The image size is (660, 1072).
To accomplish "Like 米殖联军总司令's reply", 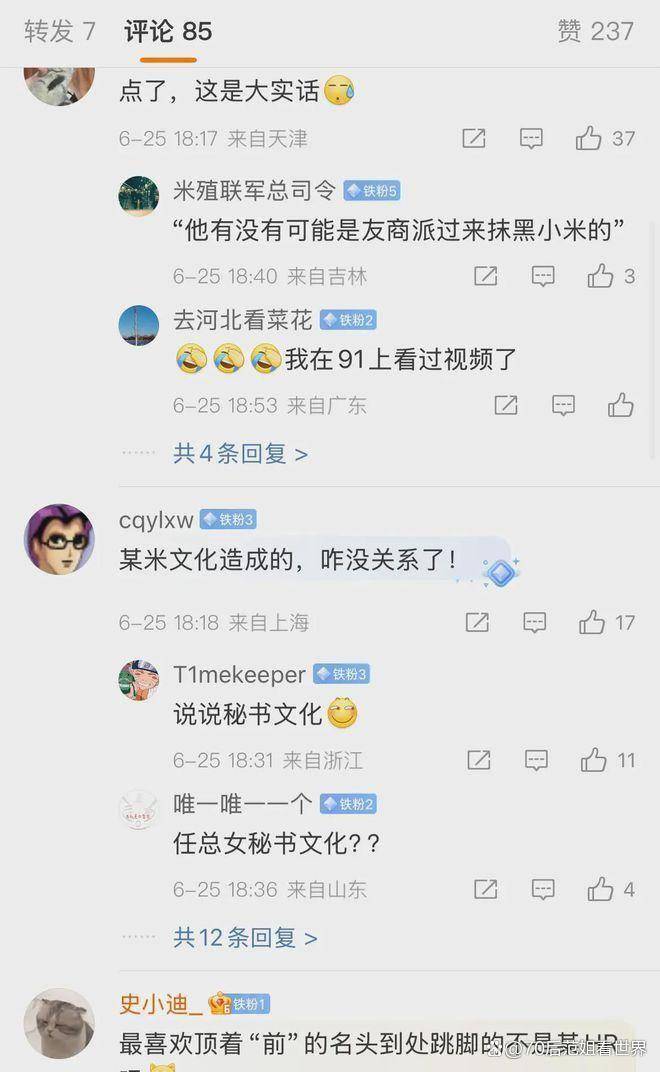I will pos(601,276).
